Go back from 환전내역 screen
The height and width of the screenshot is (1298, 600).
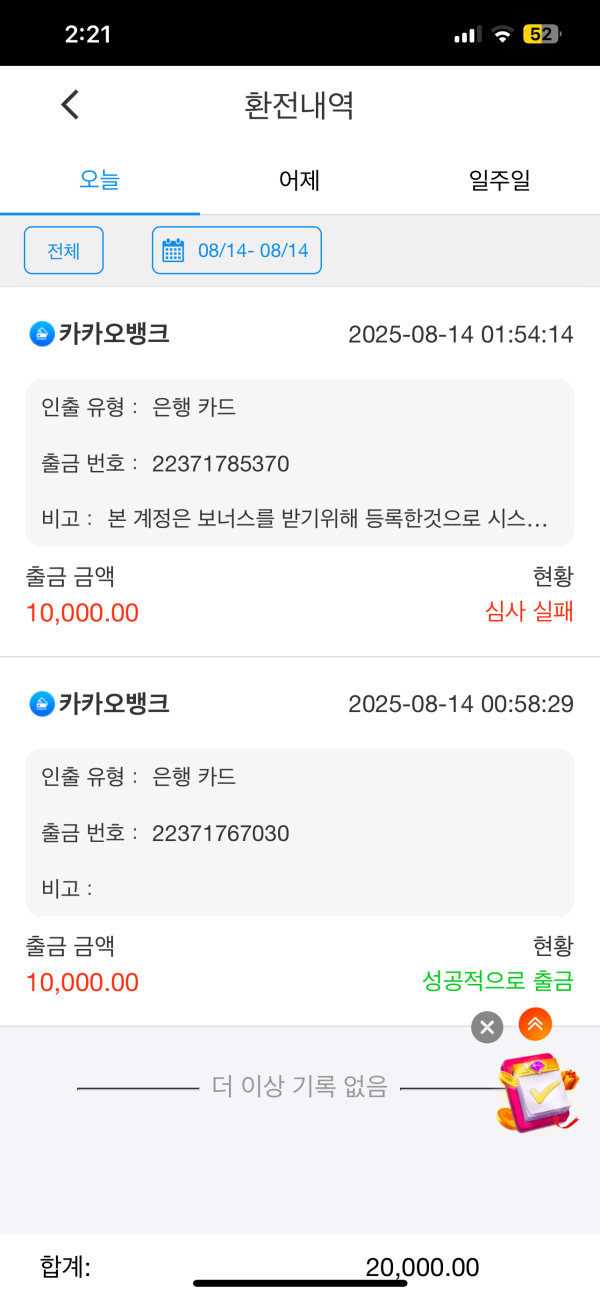pyautogui.click(x=70, y=104)
